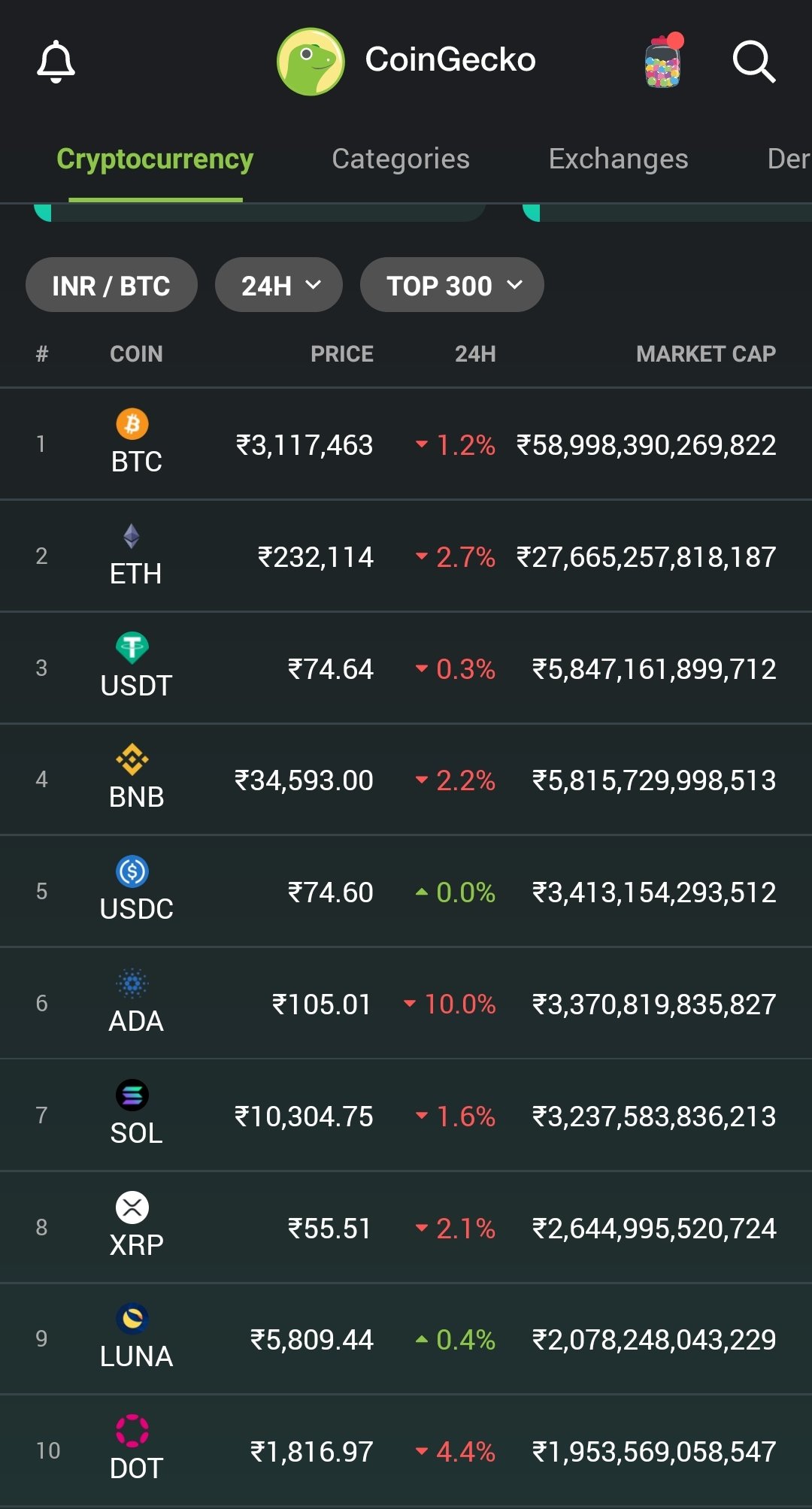Open the candy jar rewards icon
Image resolution: width=812 pixels, height=1509 pixels.
[664, 60]
